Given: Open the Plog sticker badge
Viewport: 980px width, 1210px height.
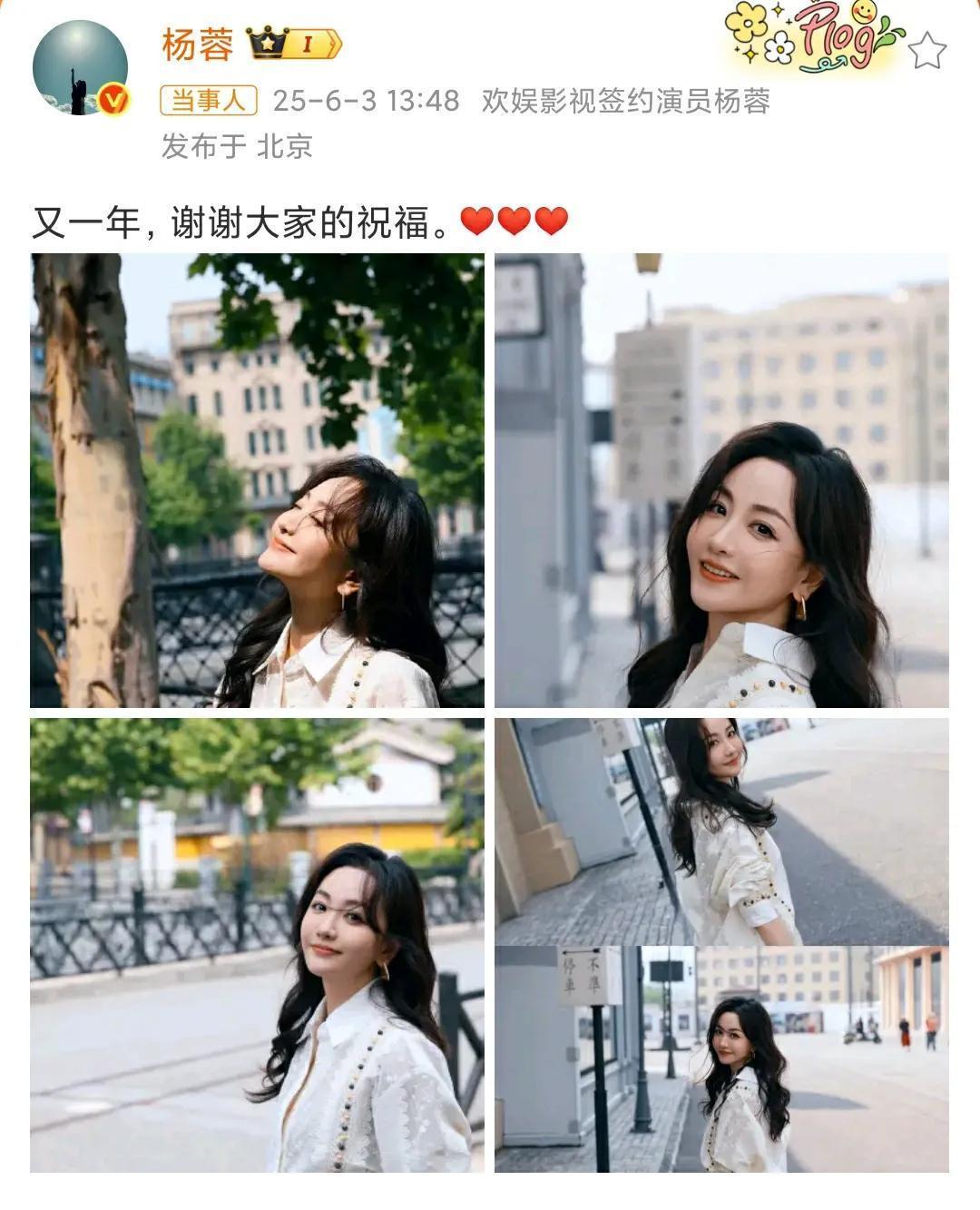Looking at the screenshot, I should point(815,38).
